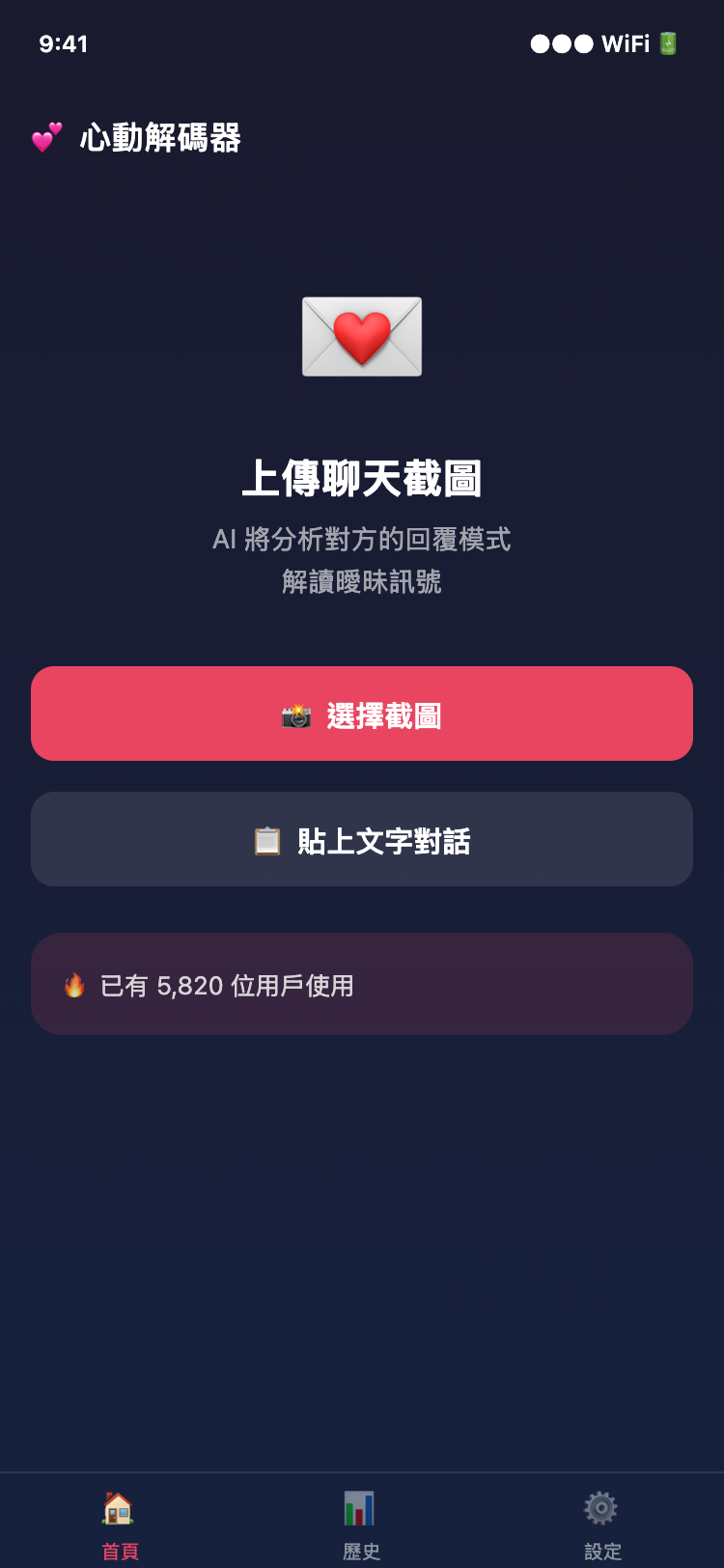Tap the 選擇截圖 button
The image size is (724, 1568).
(x=362, y=713)
